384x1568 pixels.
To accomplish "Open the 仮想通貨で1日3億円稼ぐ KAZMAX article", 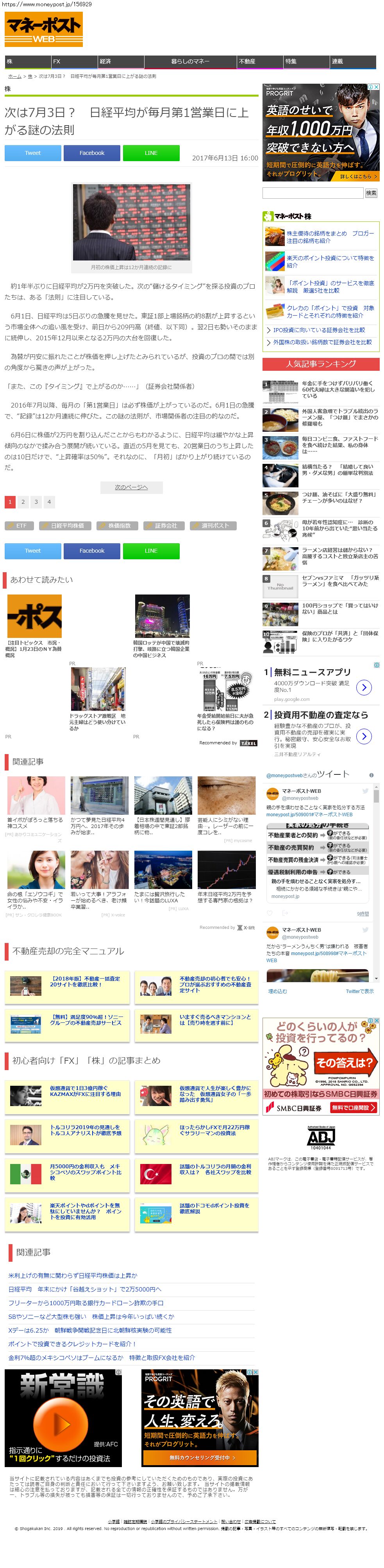I will 85,1090.
